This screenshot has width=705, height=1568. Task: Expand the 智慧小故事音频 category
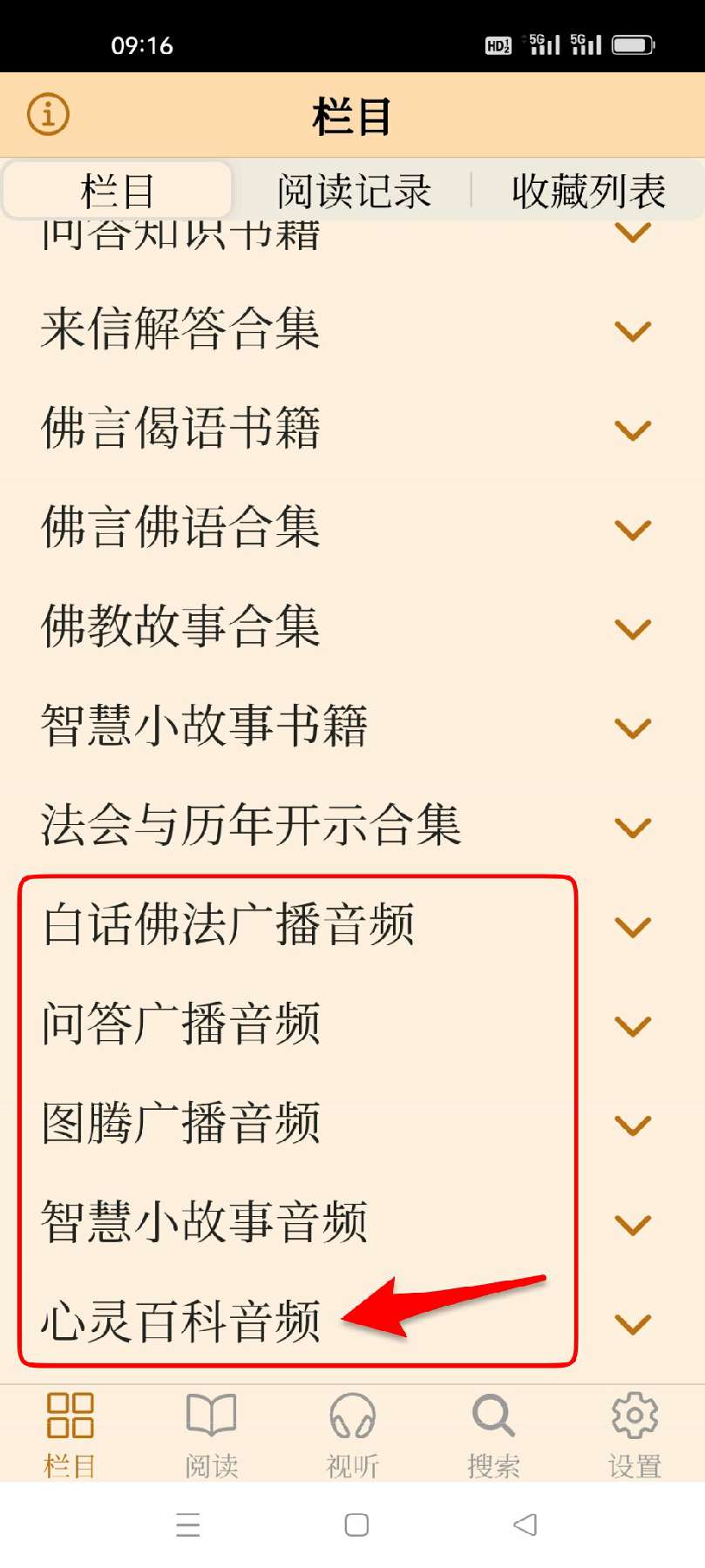tap(633, 1225)
